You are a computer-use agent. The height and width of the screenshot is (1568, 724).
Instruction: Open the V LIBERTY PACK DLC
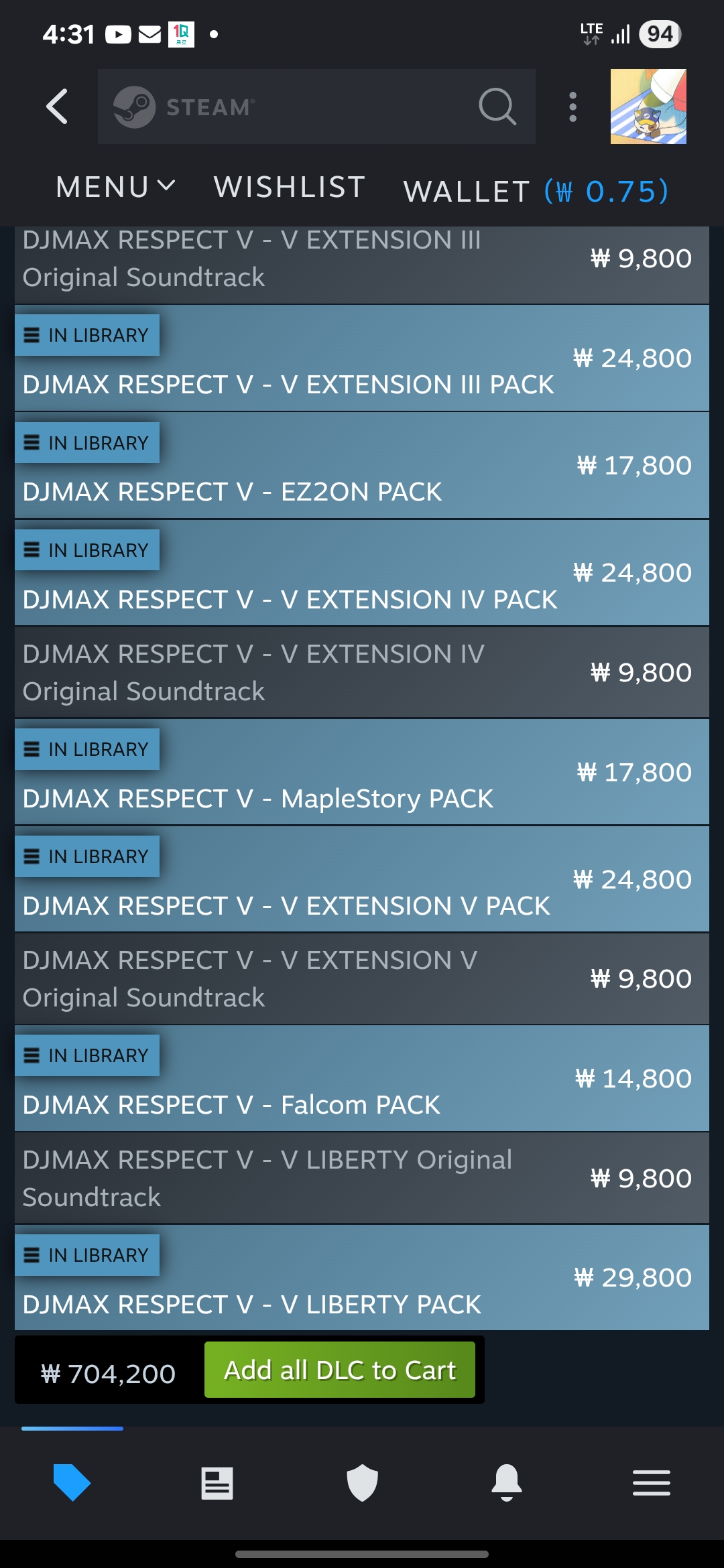click(x=362, y=1278)
